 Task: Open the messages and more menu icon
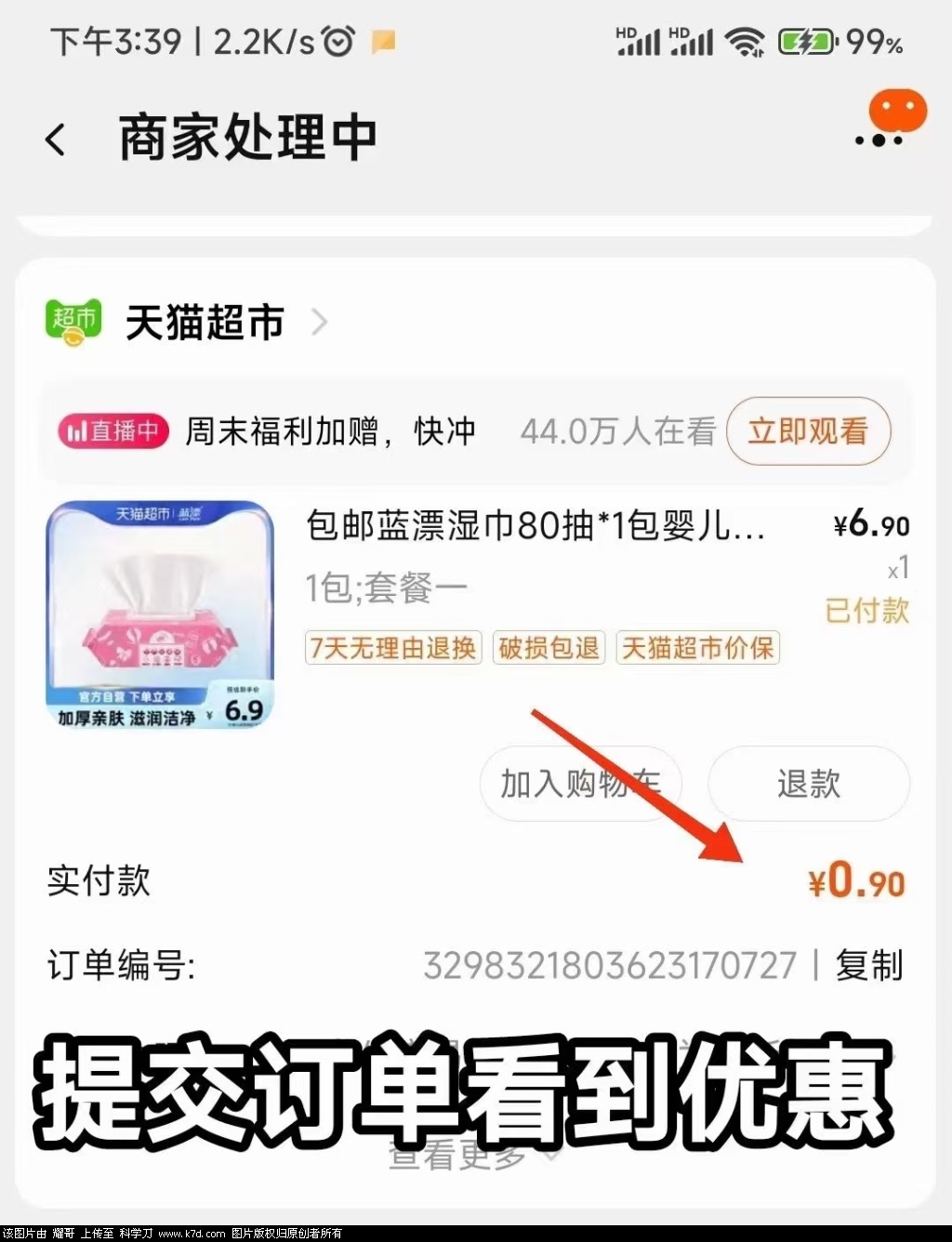[x=891, y=121]
